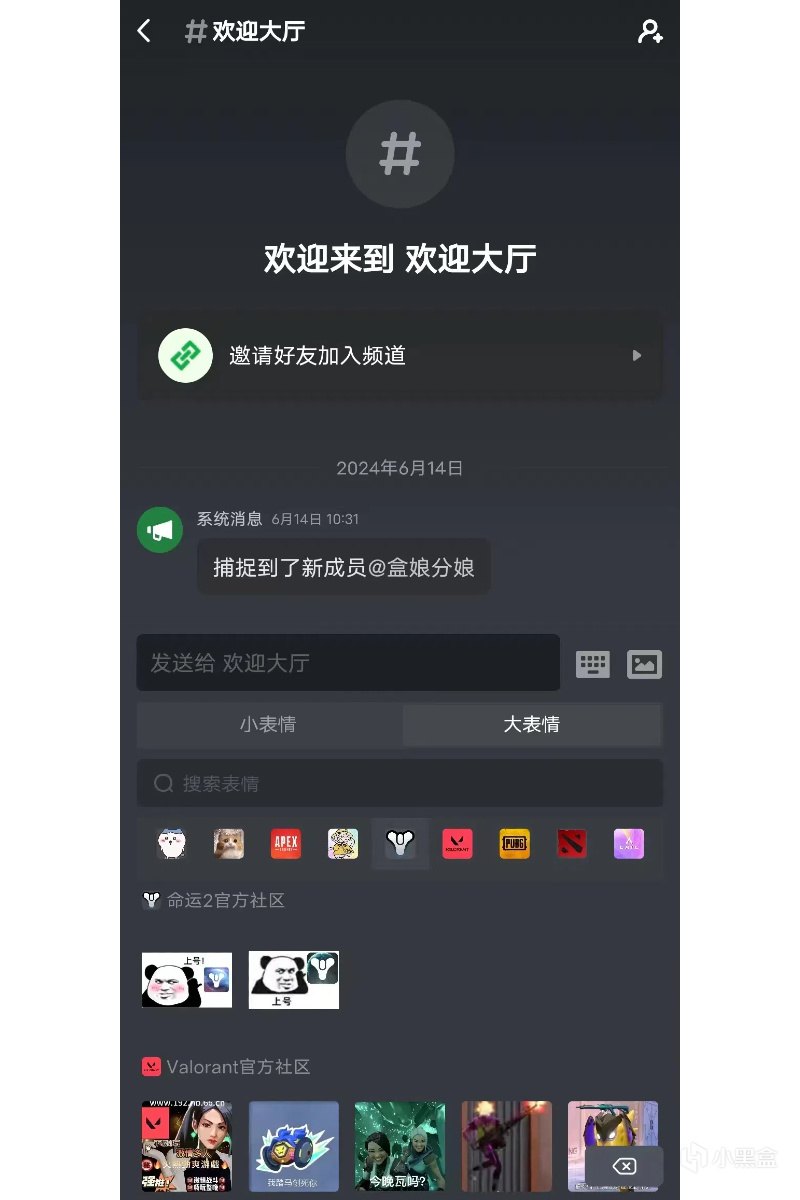
Task: Select the Destiny 2 sticker pack
Action: (x=400, y=844)
